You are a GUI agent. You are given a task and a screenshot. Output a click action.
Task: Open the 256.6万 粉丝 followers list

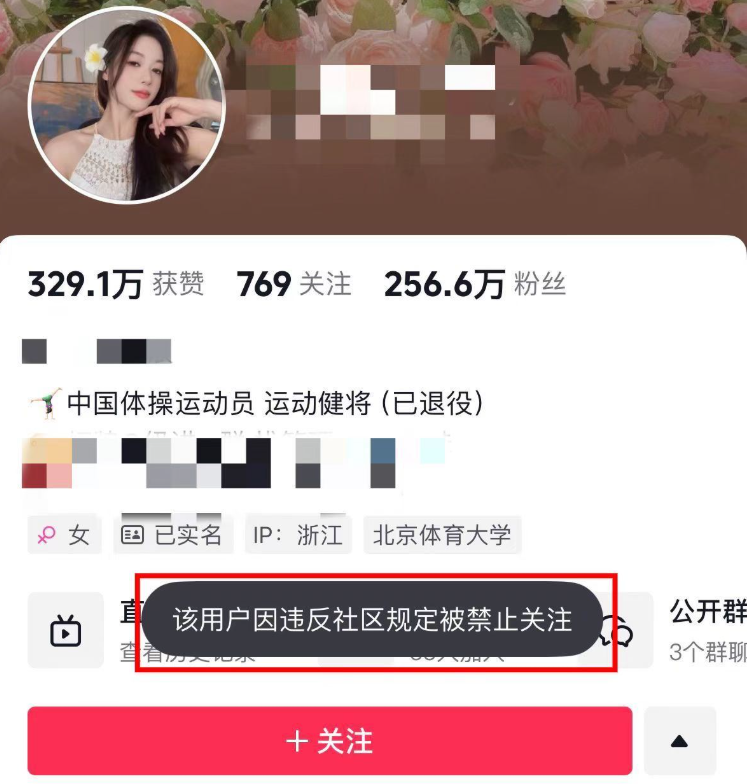pos(475,285)
